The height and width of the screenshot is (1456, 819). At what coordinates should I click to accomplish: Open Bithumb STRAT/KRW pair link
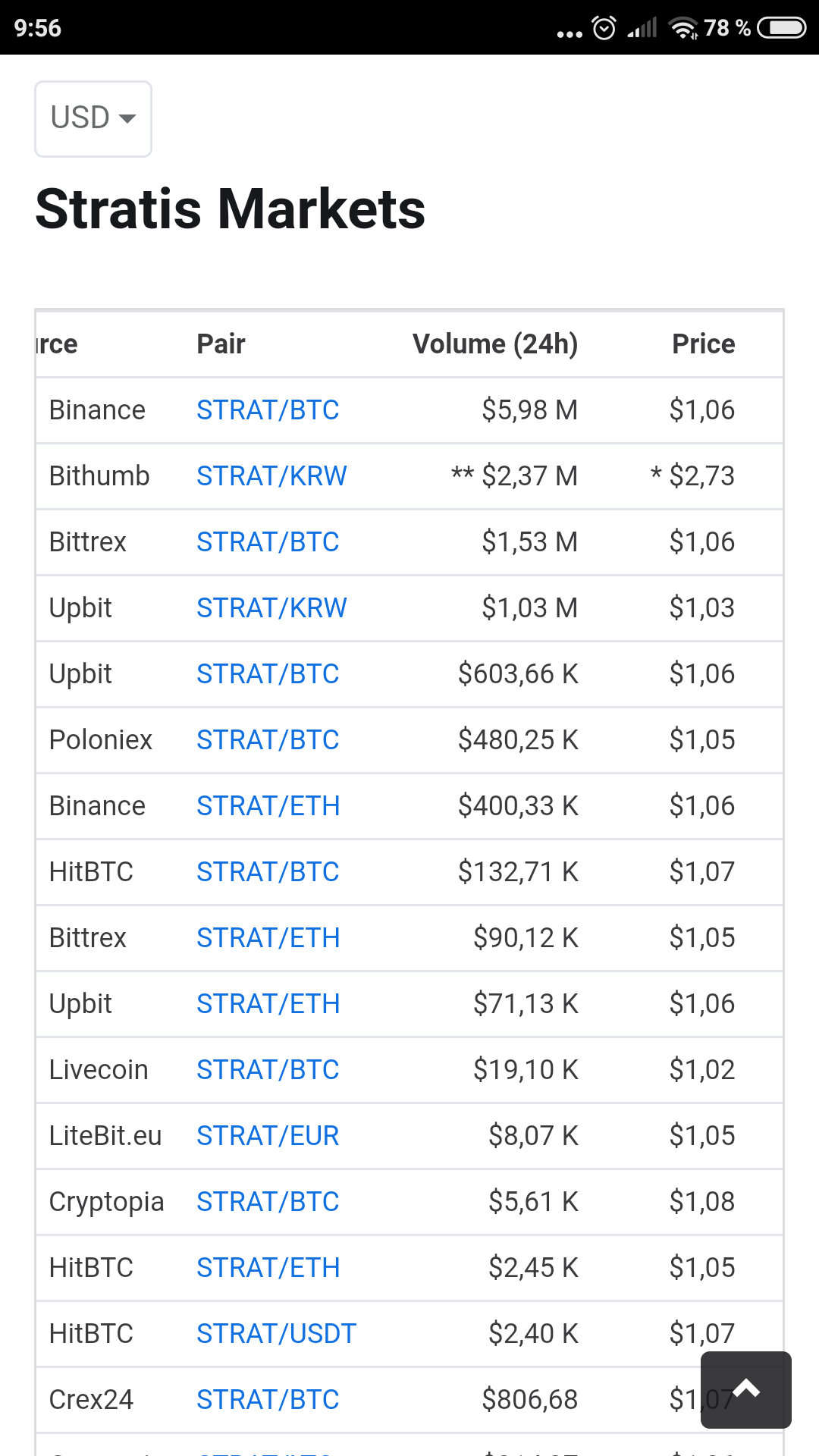click(271, 476)
